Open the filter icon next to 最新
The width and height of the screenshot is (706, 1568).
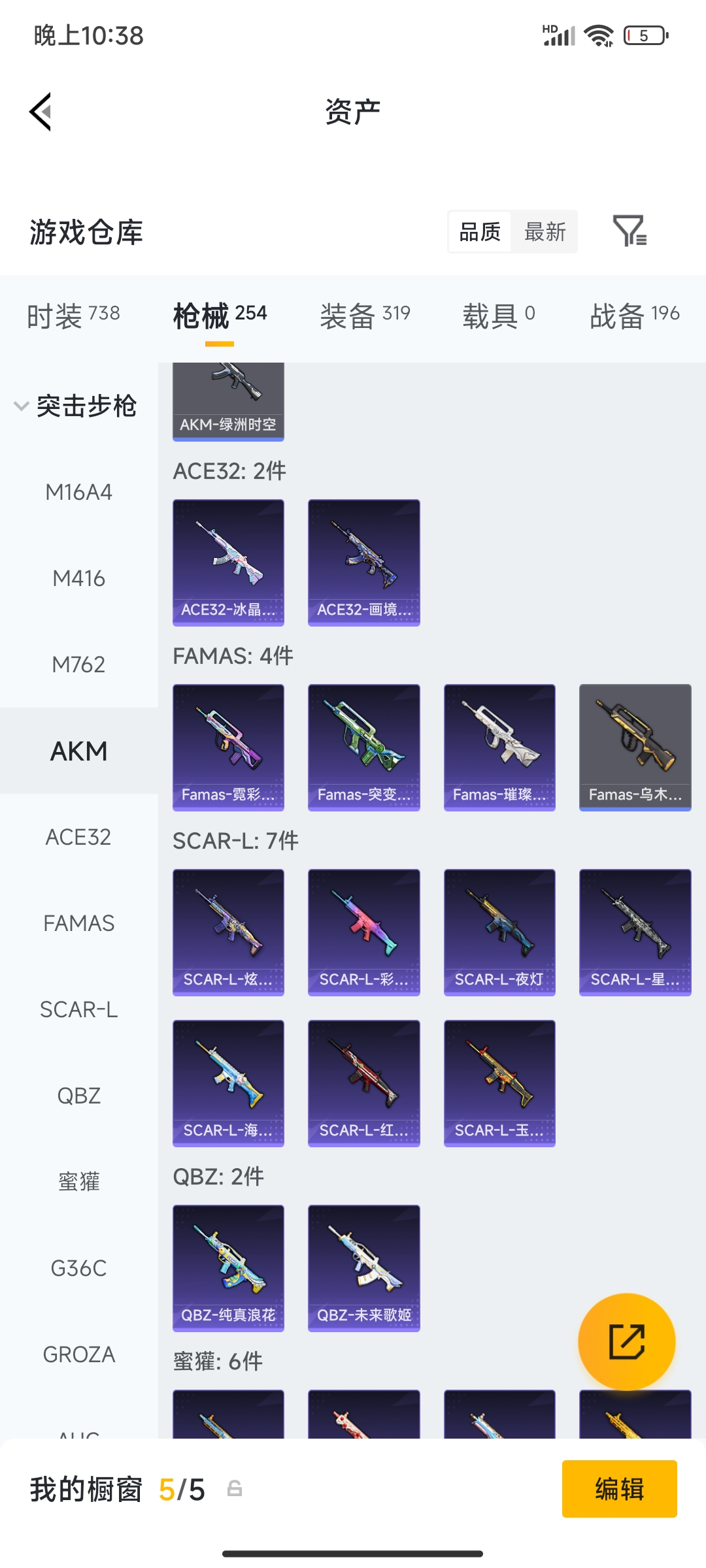pyautogui.click(x=630, y=231)
